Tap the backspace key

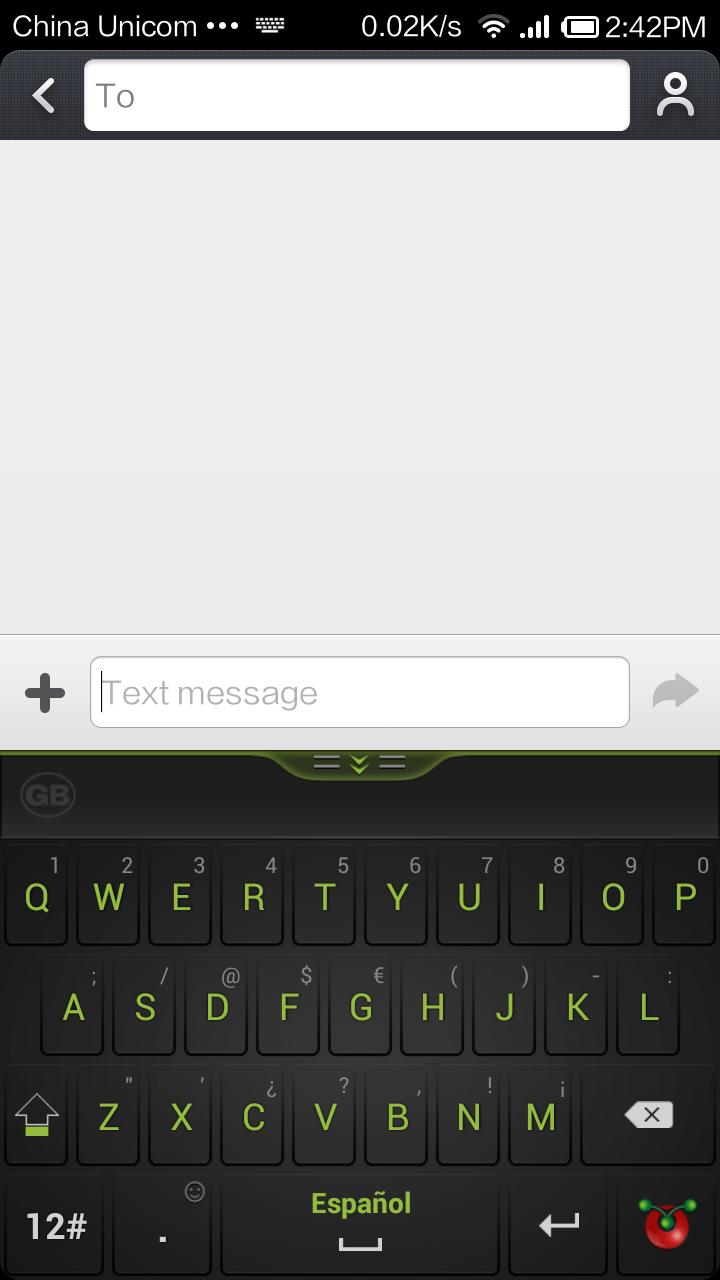pyautogui.click(x=649, y=1116)
